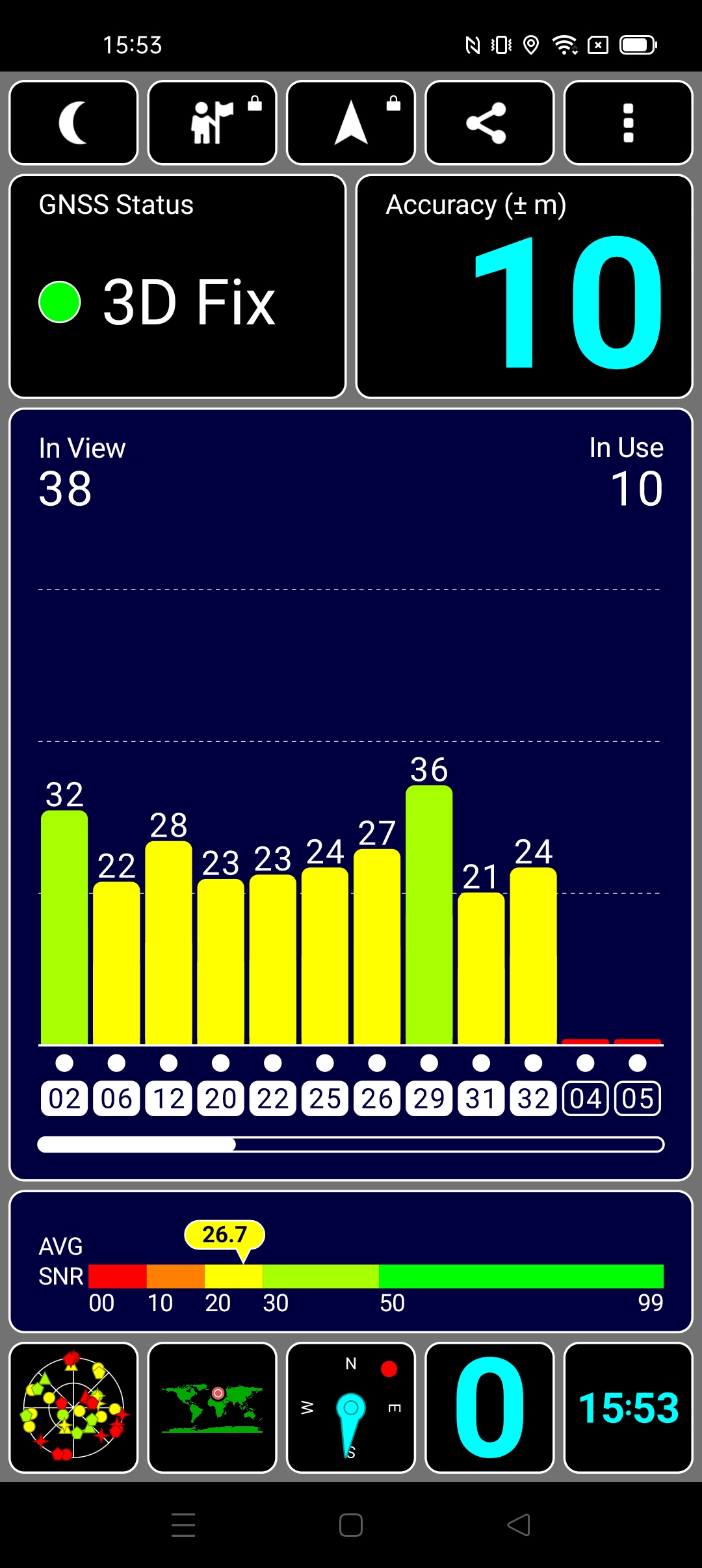Go to the system home screen
The width and height of the screenshot is (702, 1568).
(x=351, y=1525)
